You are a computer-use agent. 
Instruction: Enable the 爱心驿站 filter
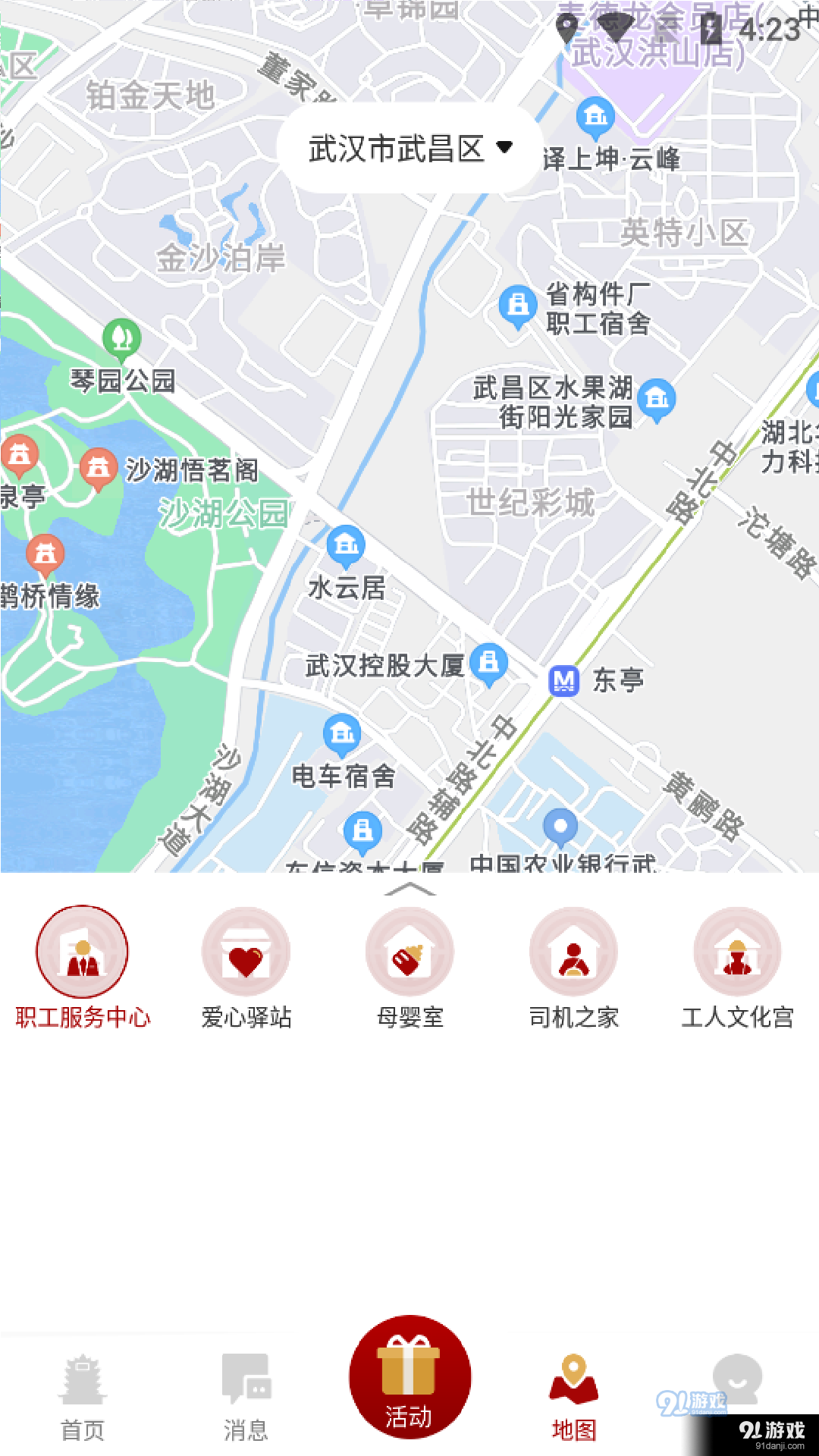pyautogui.click(x=245, y=950)
